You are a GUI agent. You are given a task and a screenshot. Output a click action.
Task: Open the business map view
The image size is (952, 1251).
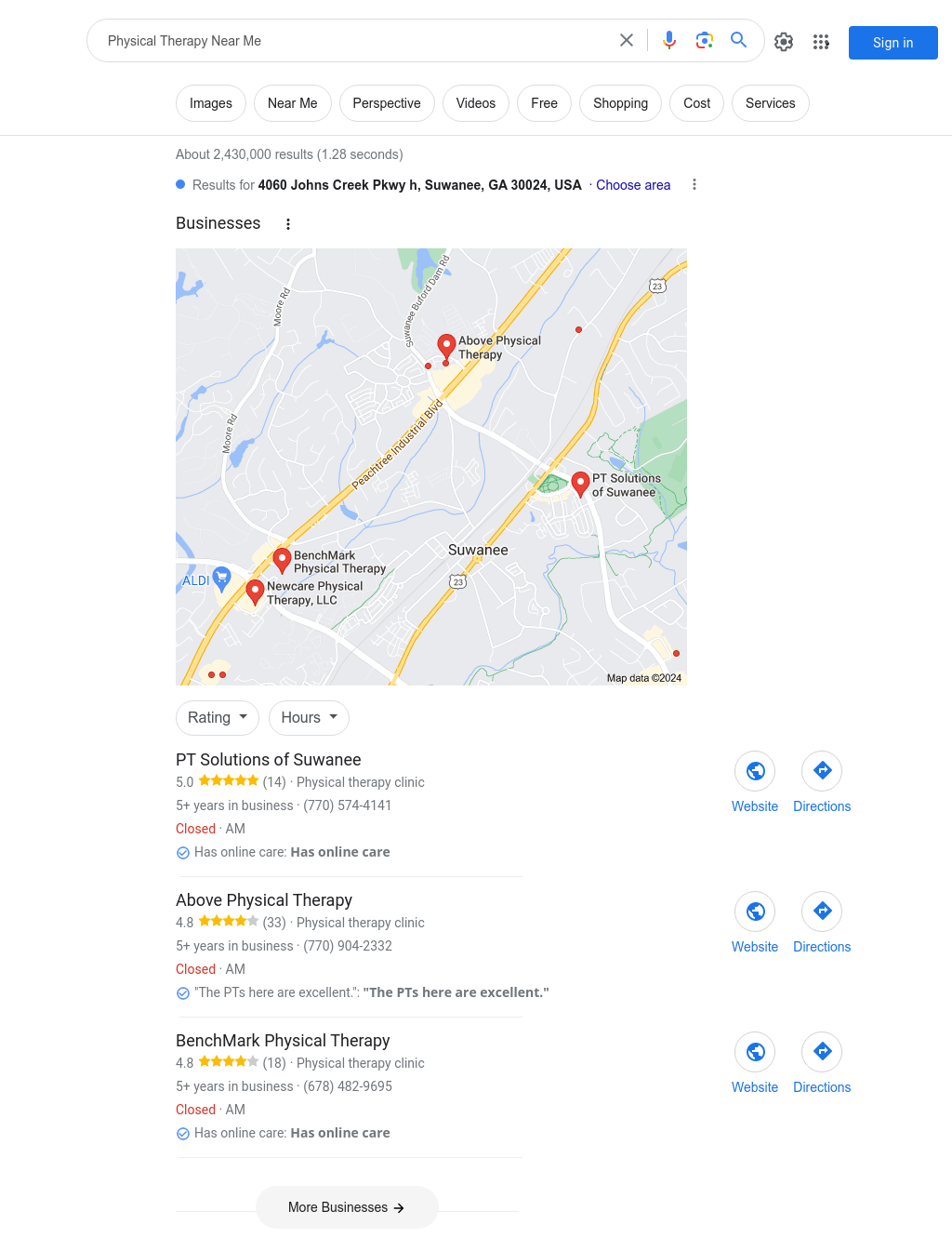coord(430,466)
